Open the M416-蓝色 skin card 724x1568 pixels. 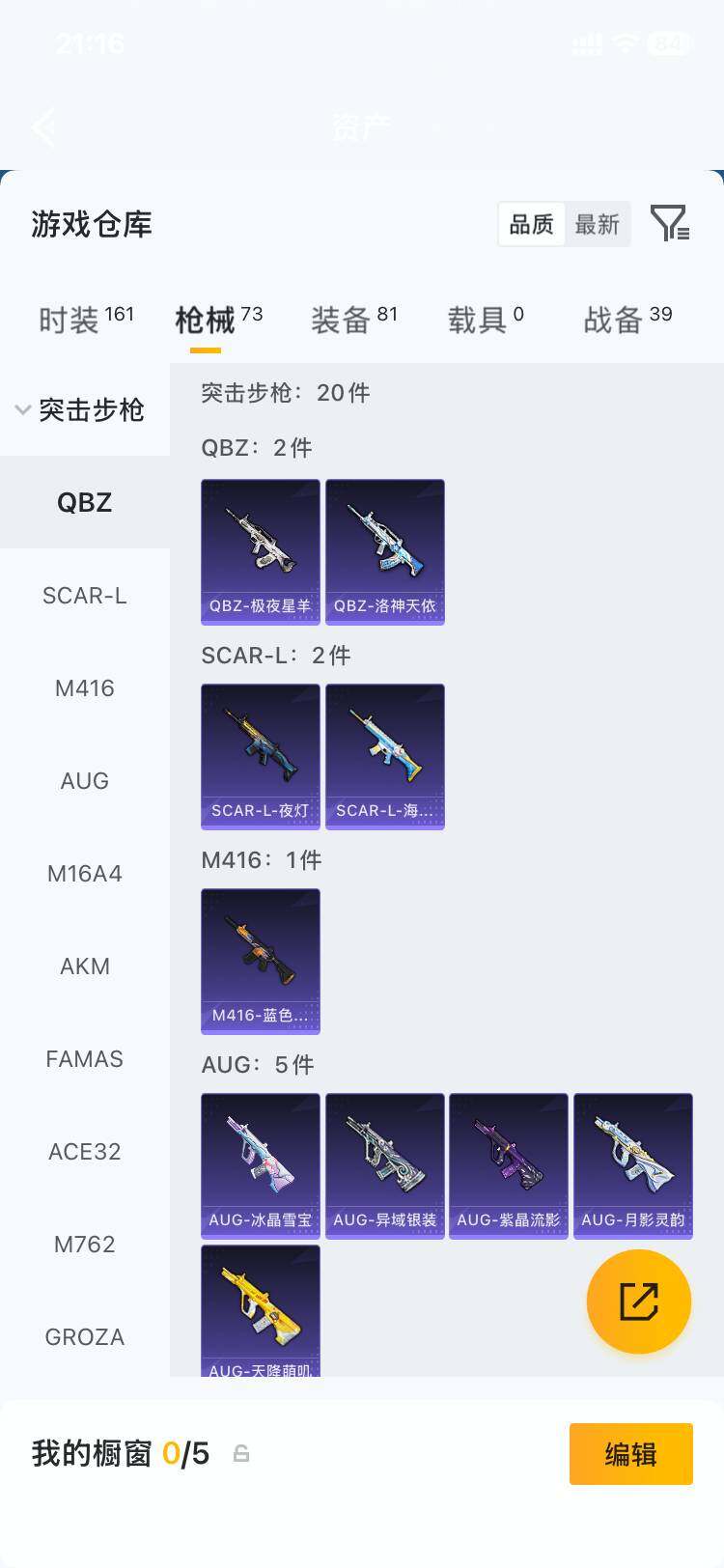pyautogui.click(x=261, y=962)
